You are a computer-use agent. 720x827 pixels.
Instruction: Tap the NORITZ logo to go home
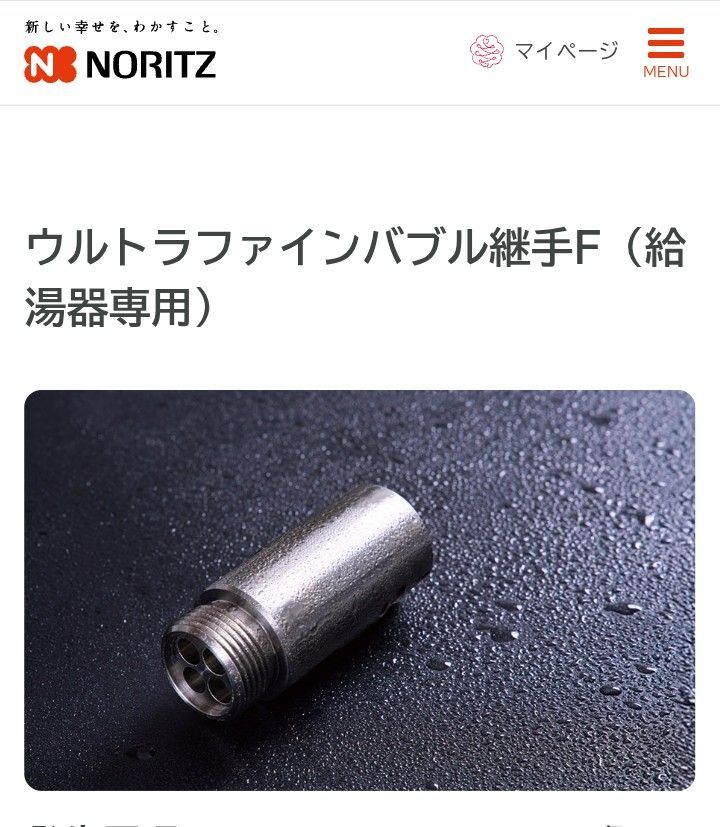click(120, 62)
